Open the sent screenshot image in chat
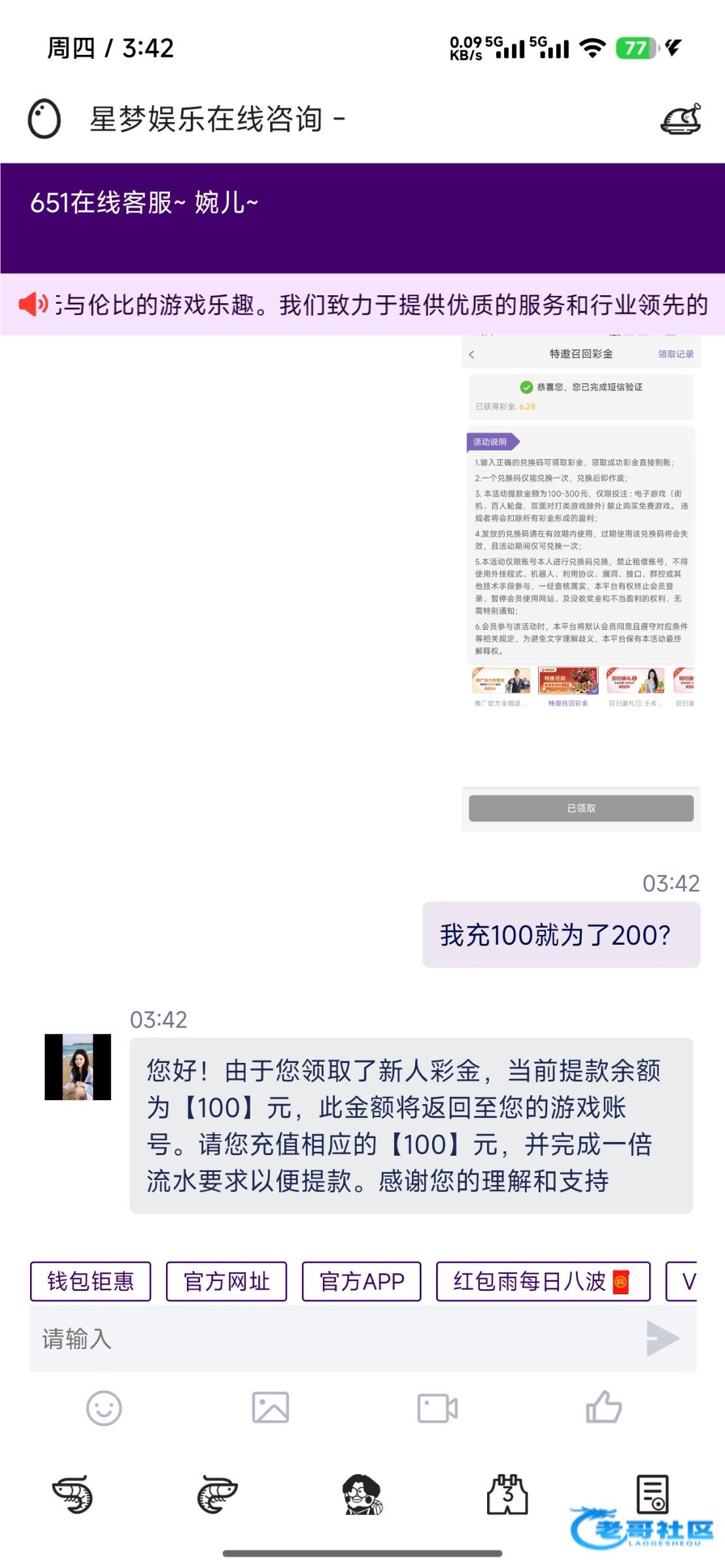 pos(581,581)
